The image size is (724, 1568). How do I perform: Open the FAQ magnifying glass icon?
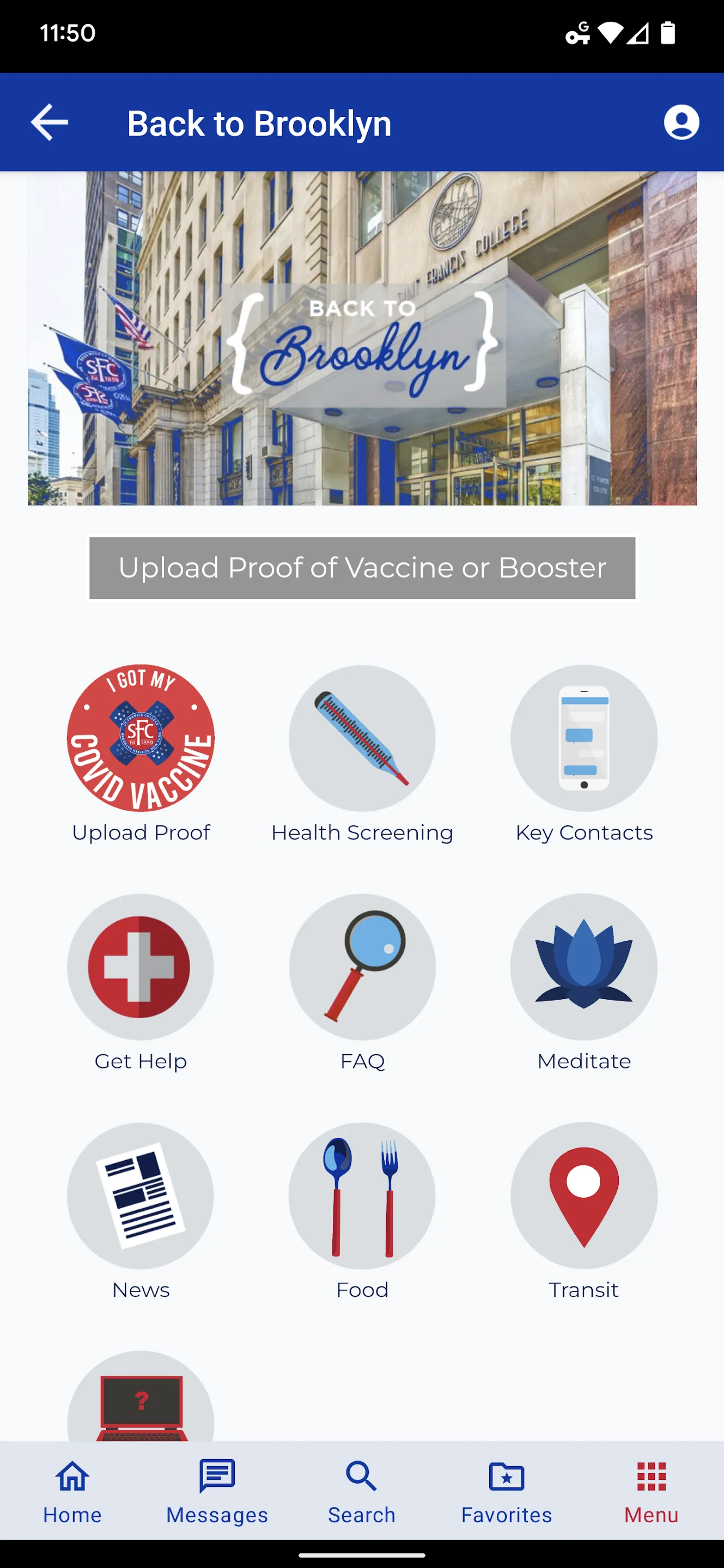[362, 968]
